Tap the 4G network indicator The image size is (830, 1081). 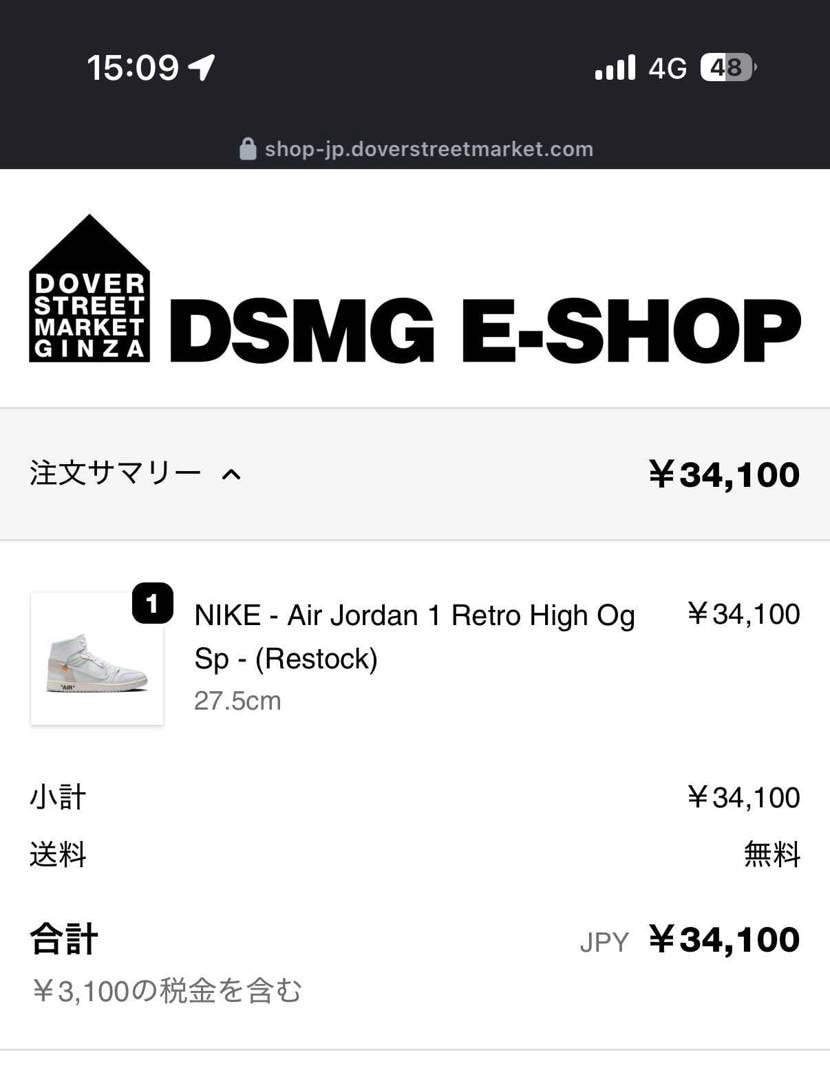669,68
